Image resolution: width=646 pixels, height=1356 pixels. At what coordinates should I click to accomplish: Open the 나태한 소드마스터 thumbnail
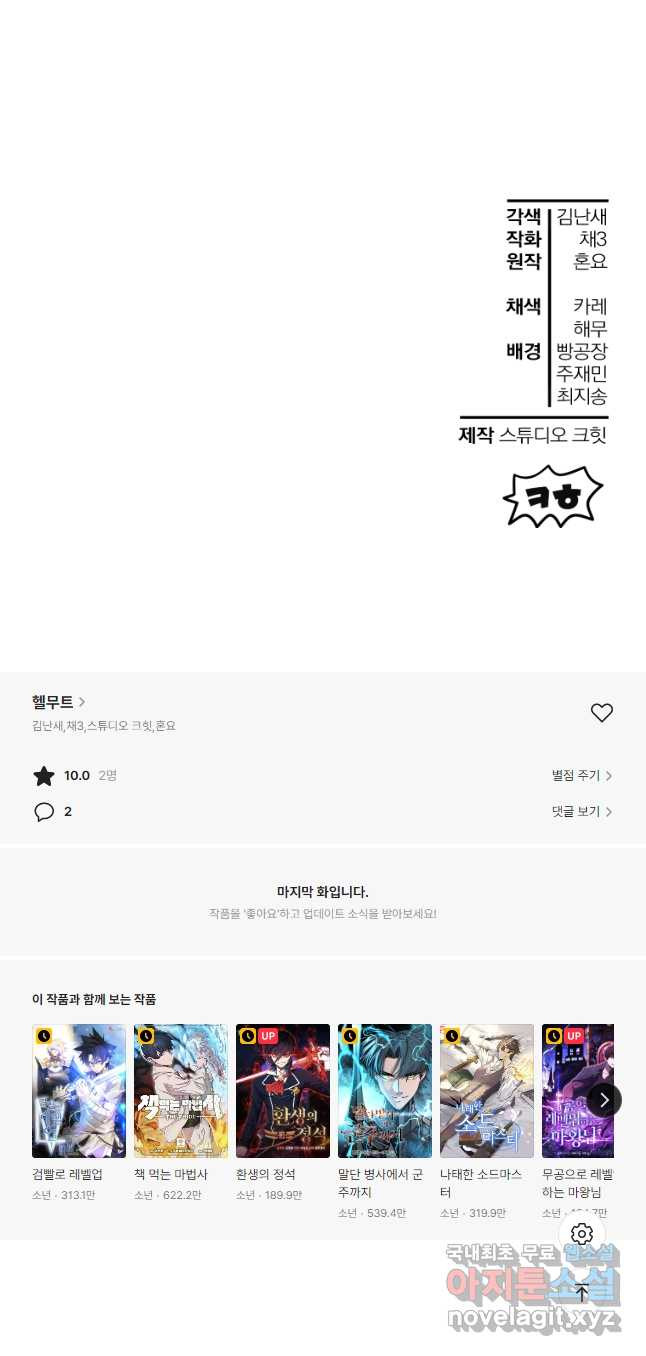click(x=487, y=1091)
